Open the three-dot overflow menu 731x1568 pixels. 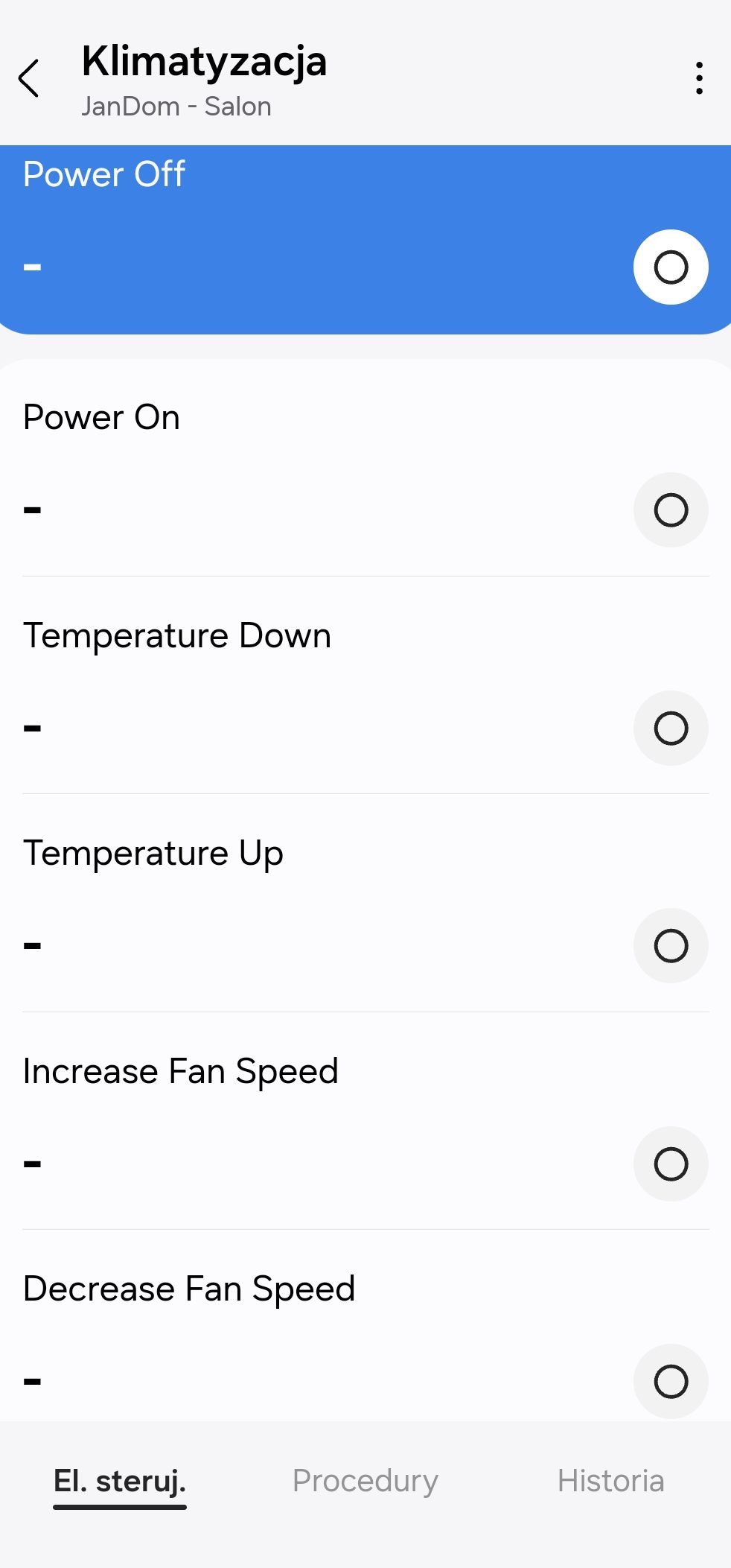699,78
